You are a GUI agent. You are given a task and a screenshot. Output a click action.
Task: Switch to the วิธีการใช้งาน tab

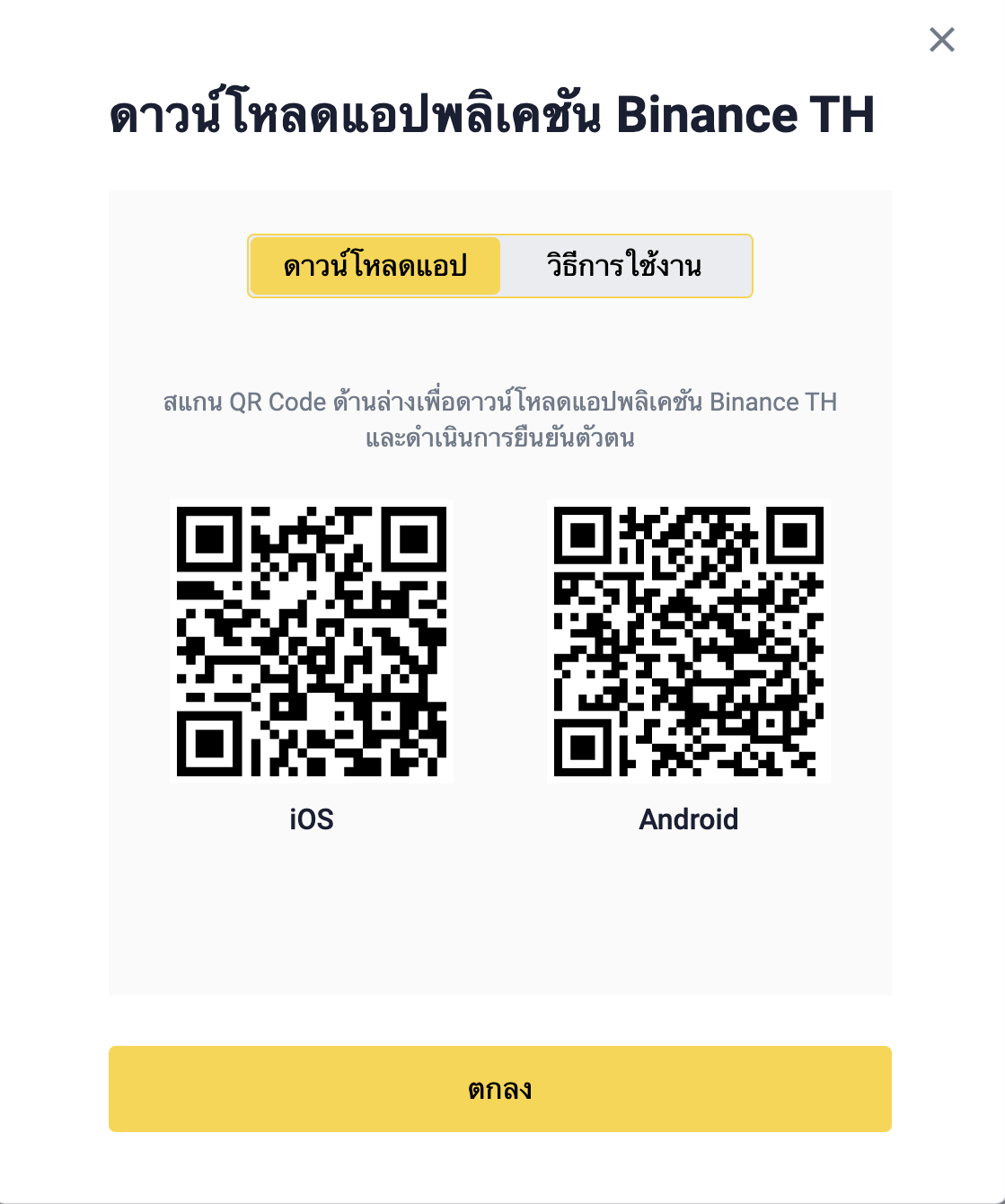point(624,266)
